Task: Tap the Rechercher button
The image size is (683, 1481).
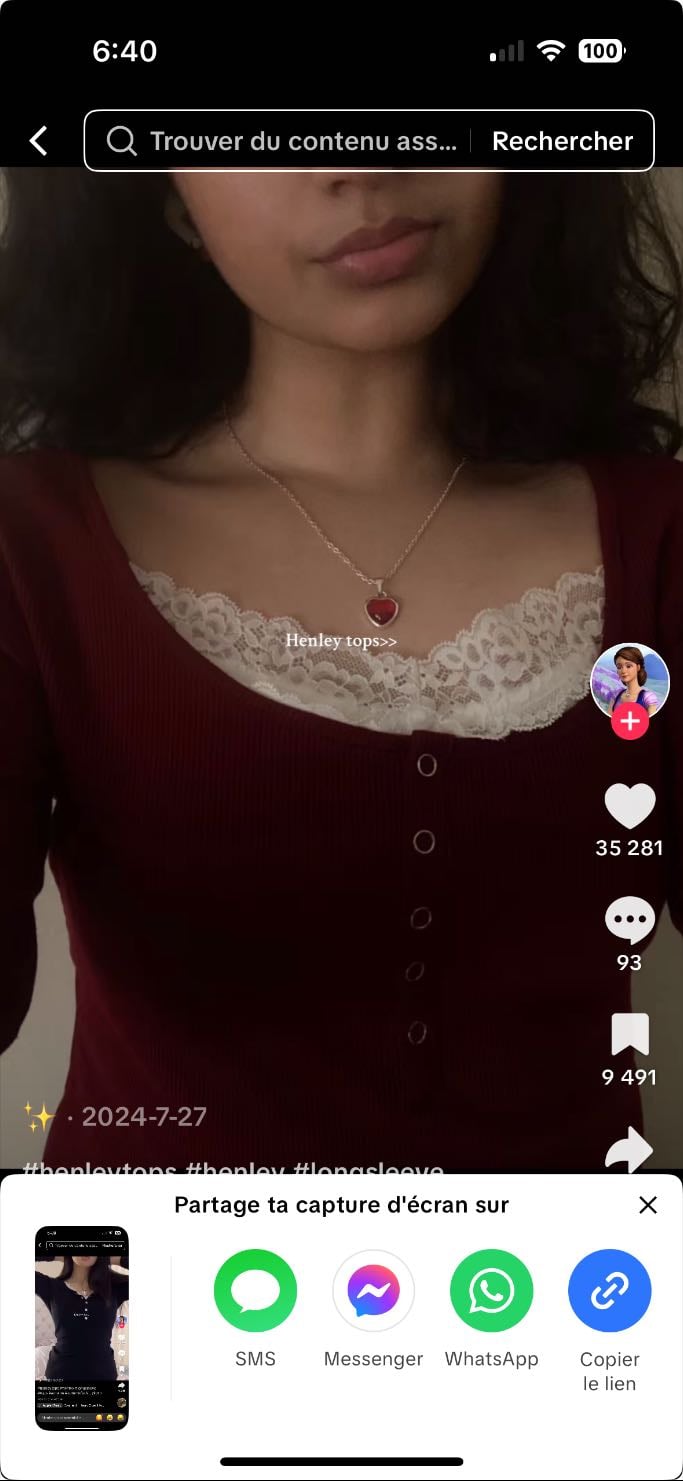Action: [x=562, y=141]
